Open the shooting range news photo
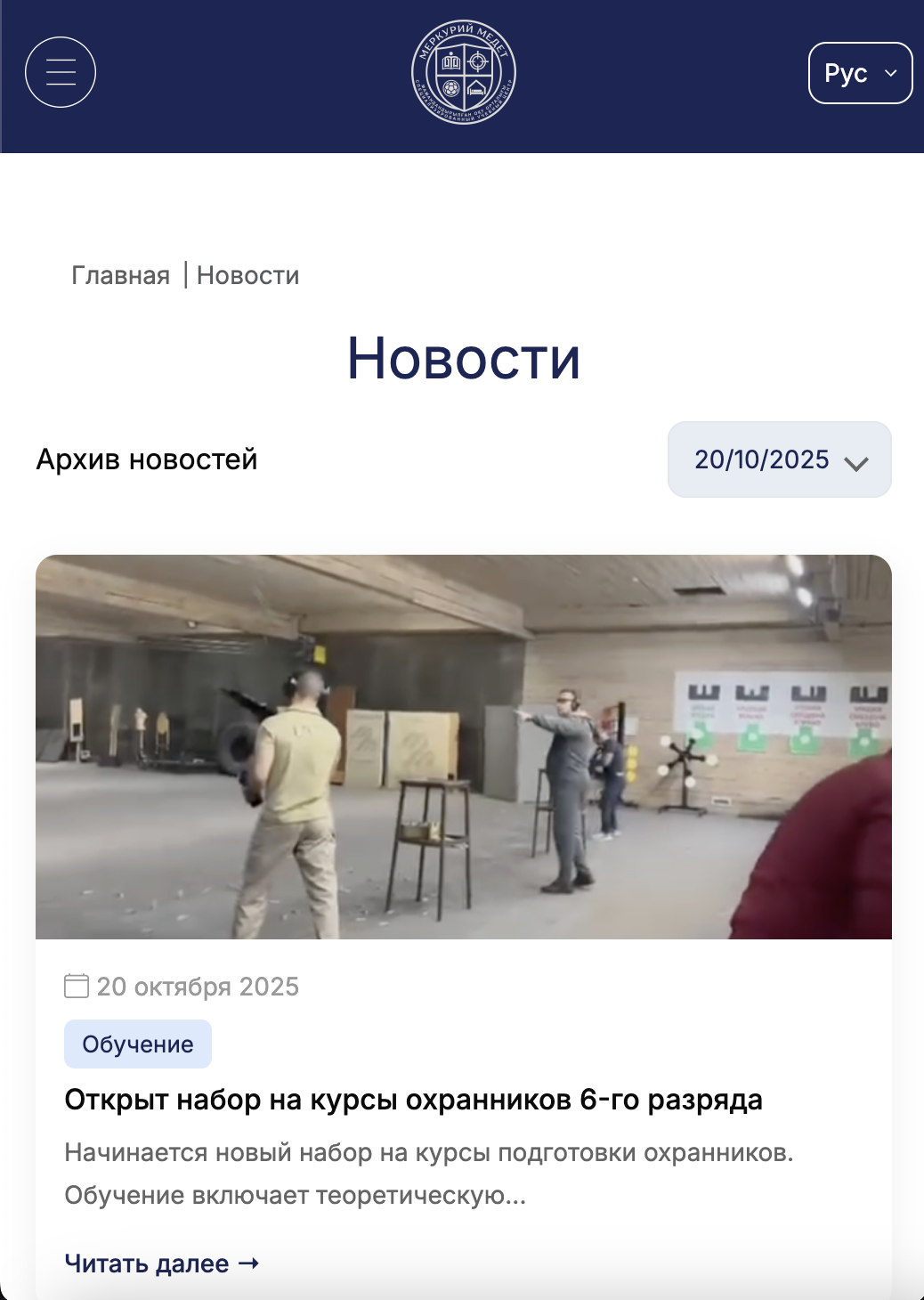 [x=463, y=746]
